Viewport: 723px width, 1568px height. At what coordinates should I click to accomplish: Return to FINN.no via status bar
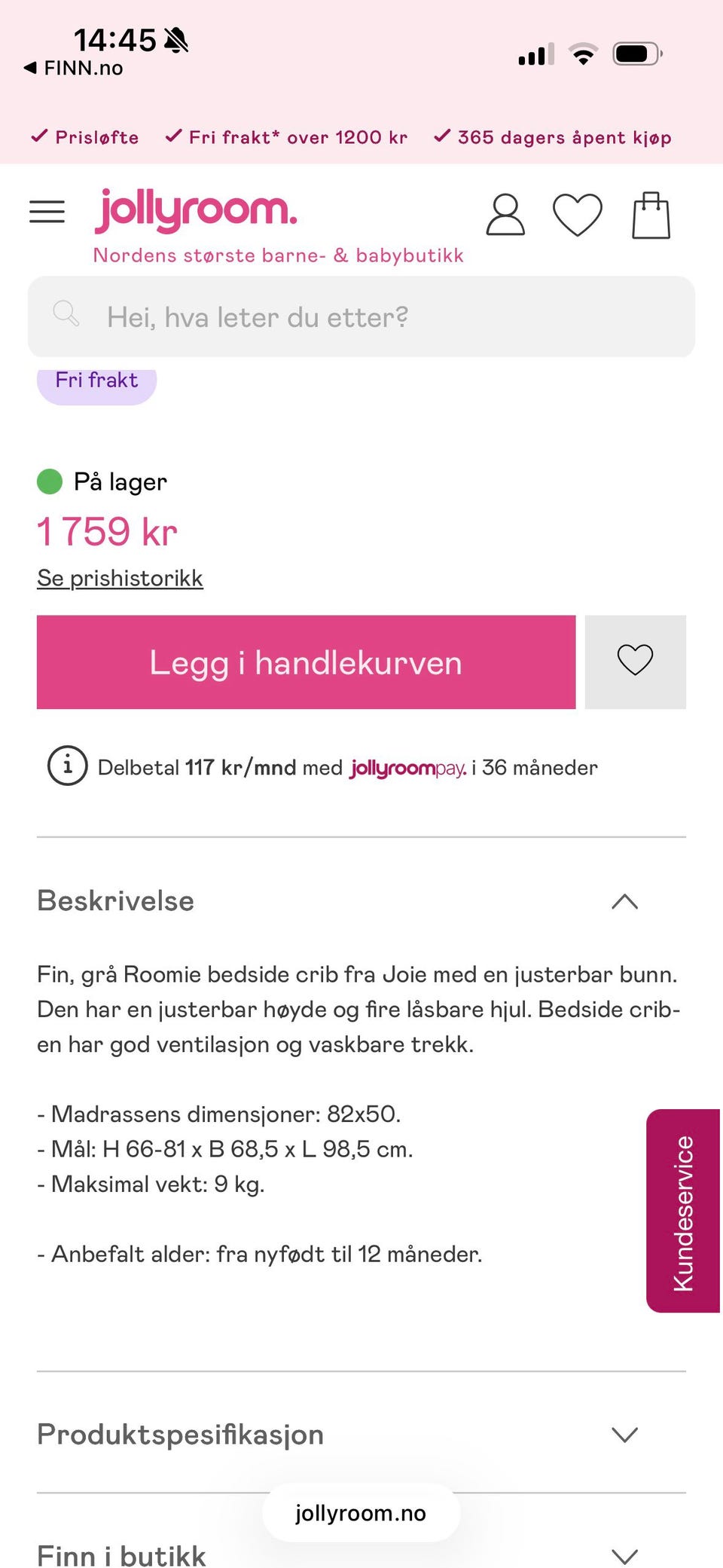(74, 66)
